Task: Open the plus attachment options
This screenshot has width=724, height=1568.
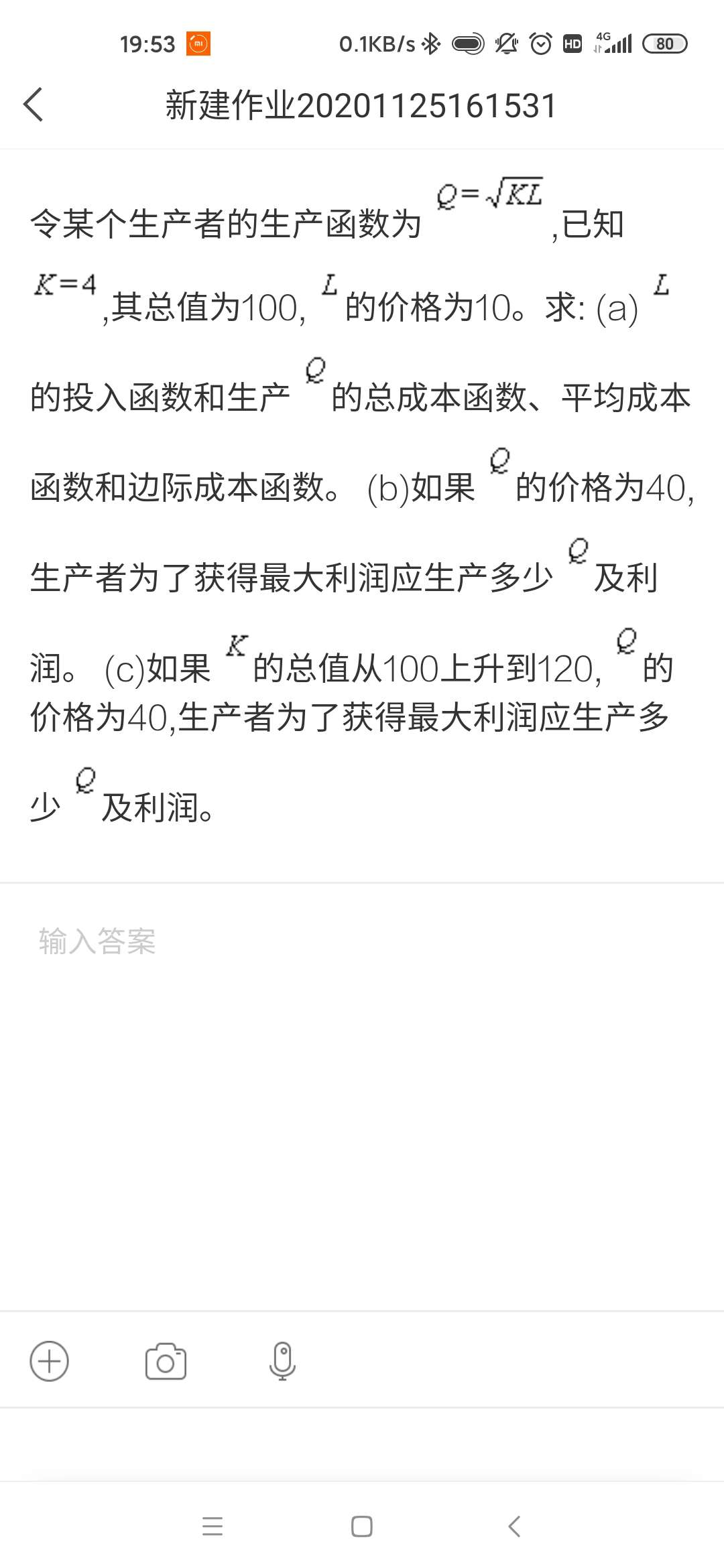Action: click(x=50, y=1361)
